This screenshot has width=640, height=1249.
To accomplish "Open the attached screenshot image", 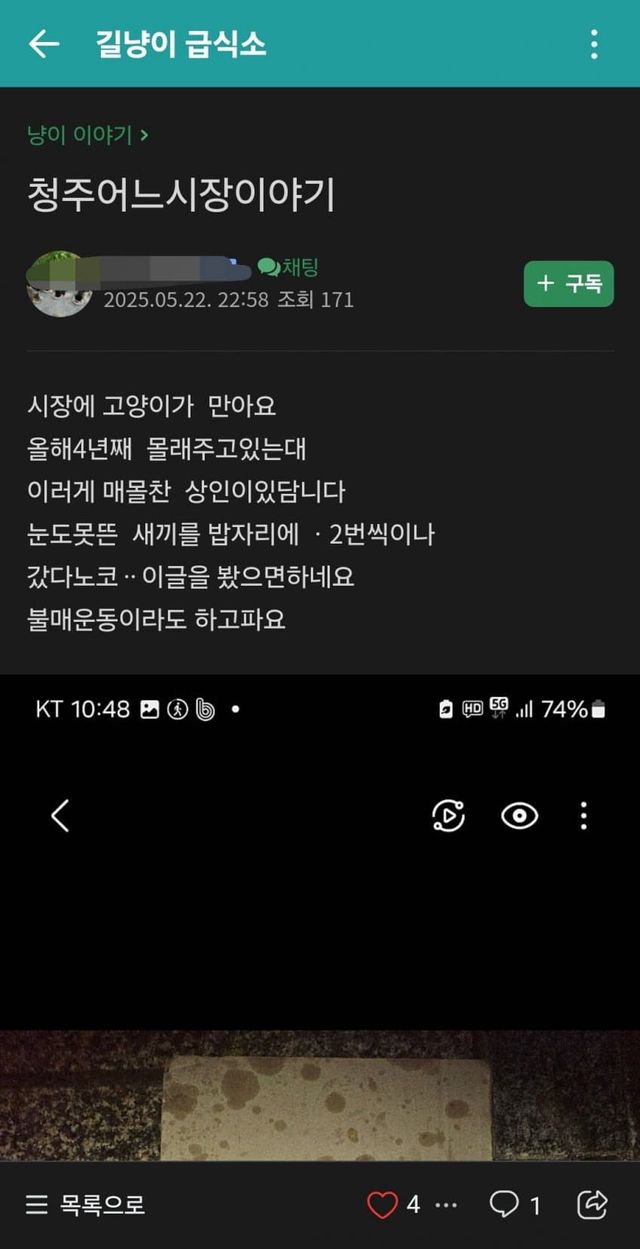I will coord(320,917).
